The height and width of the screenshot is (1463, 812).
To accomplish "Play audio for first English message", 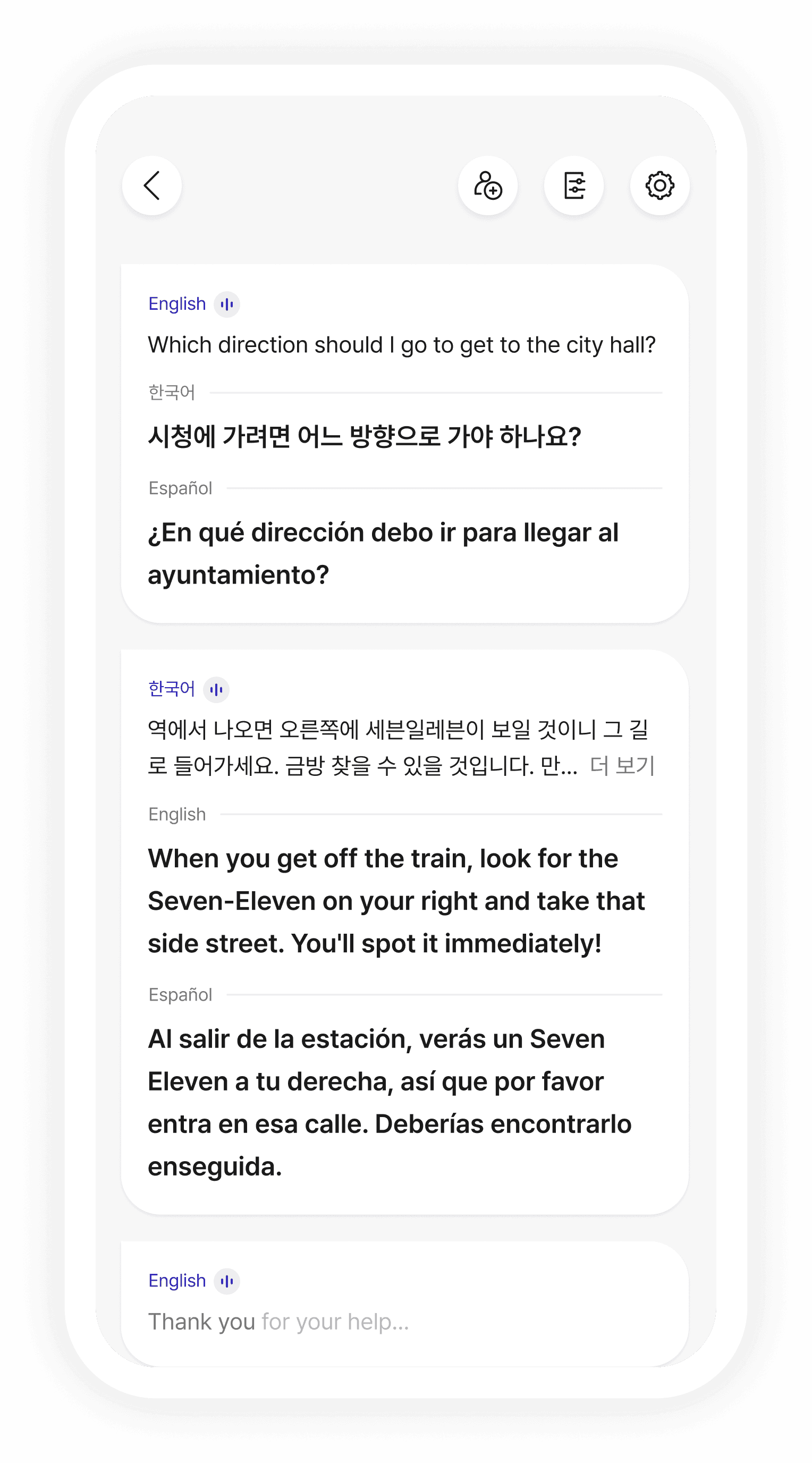I will click(226, 305).
